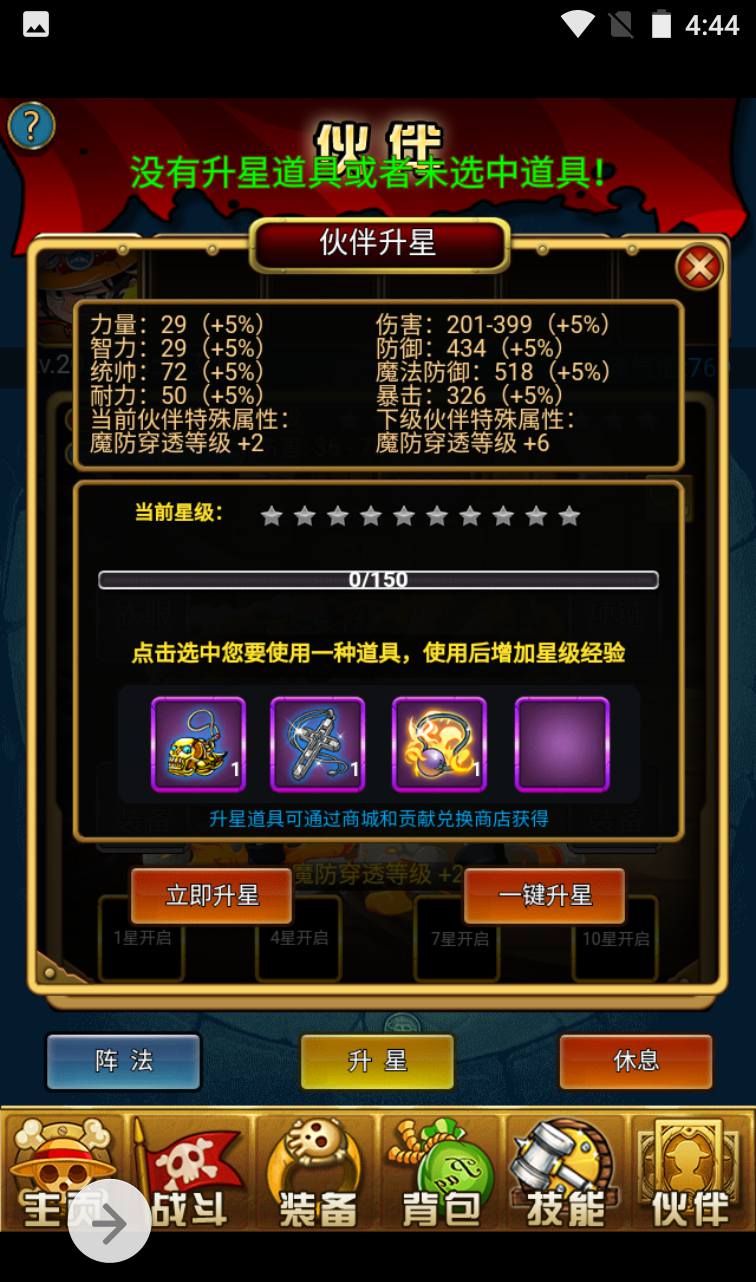Open the 背包 backpack tab
The width and height of the screenshot is (756, 1282).
441,1172
